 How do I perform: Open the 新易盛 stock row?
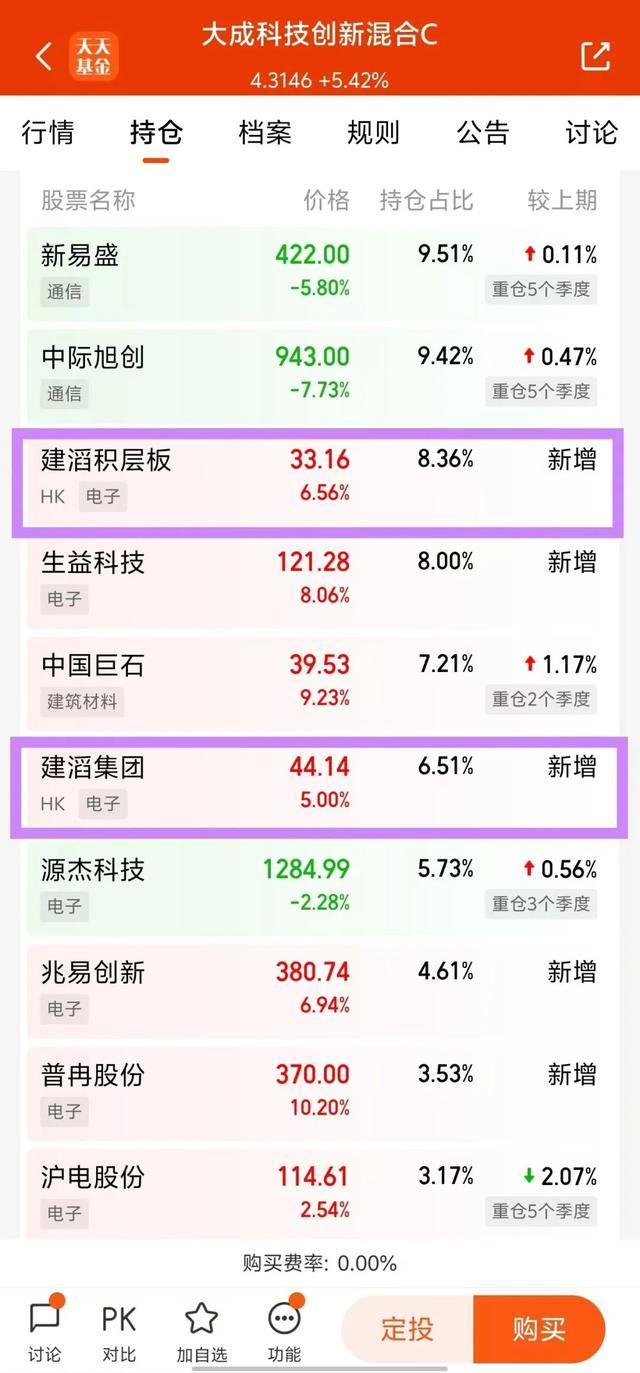click(314, 273)
